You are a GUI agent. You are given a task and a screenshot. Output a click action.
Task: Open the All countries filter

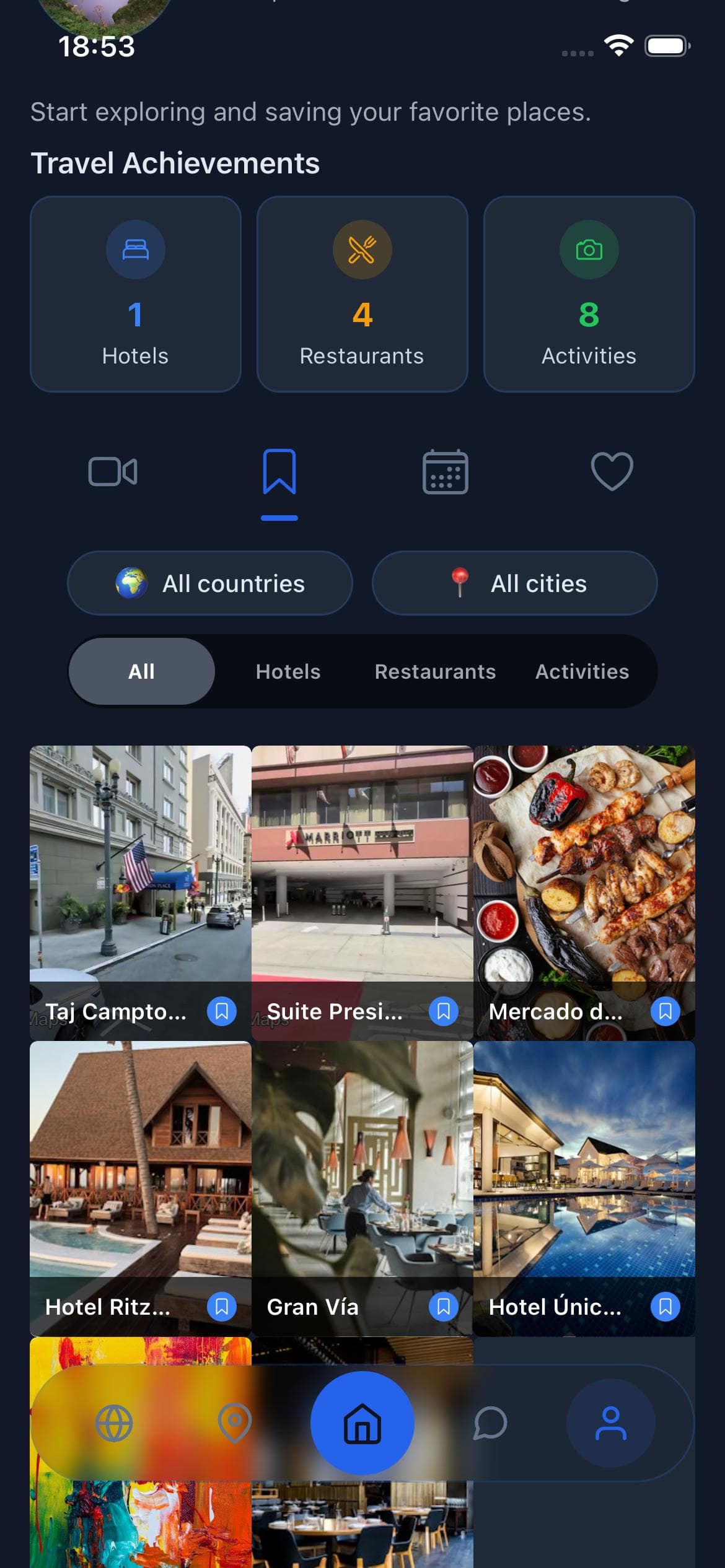coord(210,583)
